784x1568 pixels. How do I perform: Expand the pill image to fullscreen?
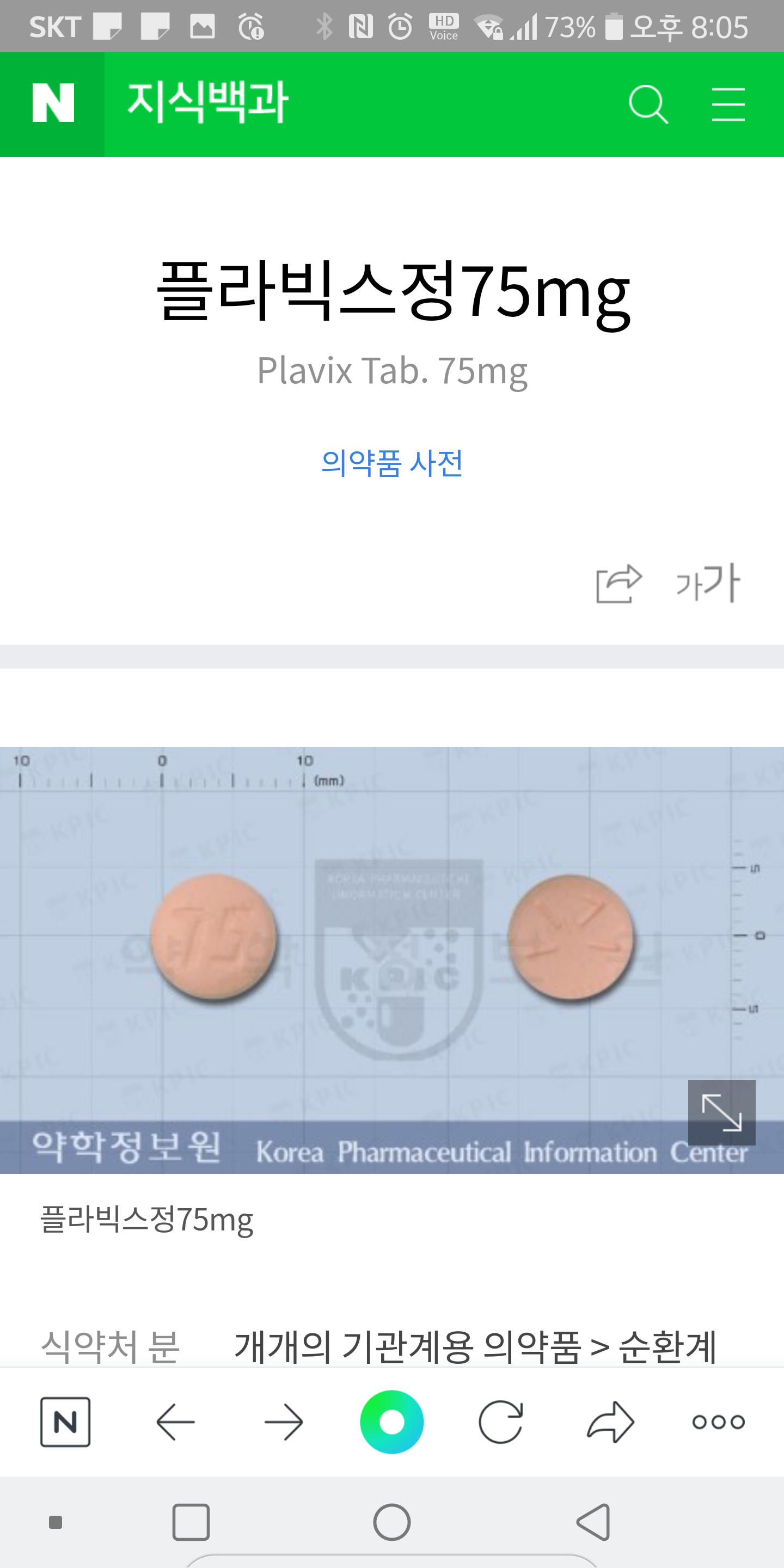(x=721, y=1113)
